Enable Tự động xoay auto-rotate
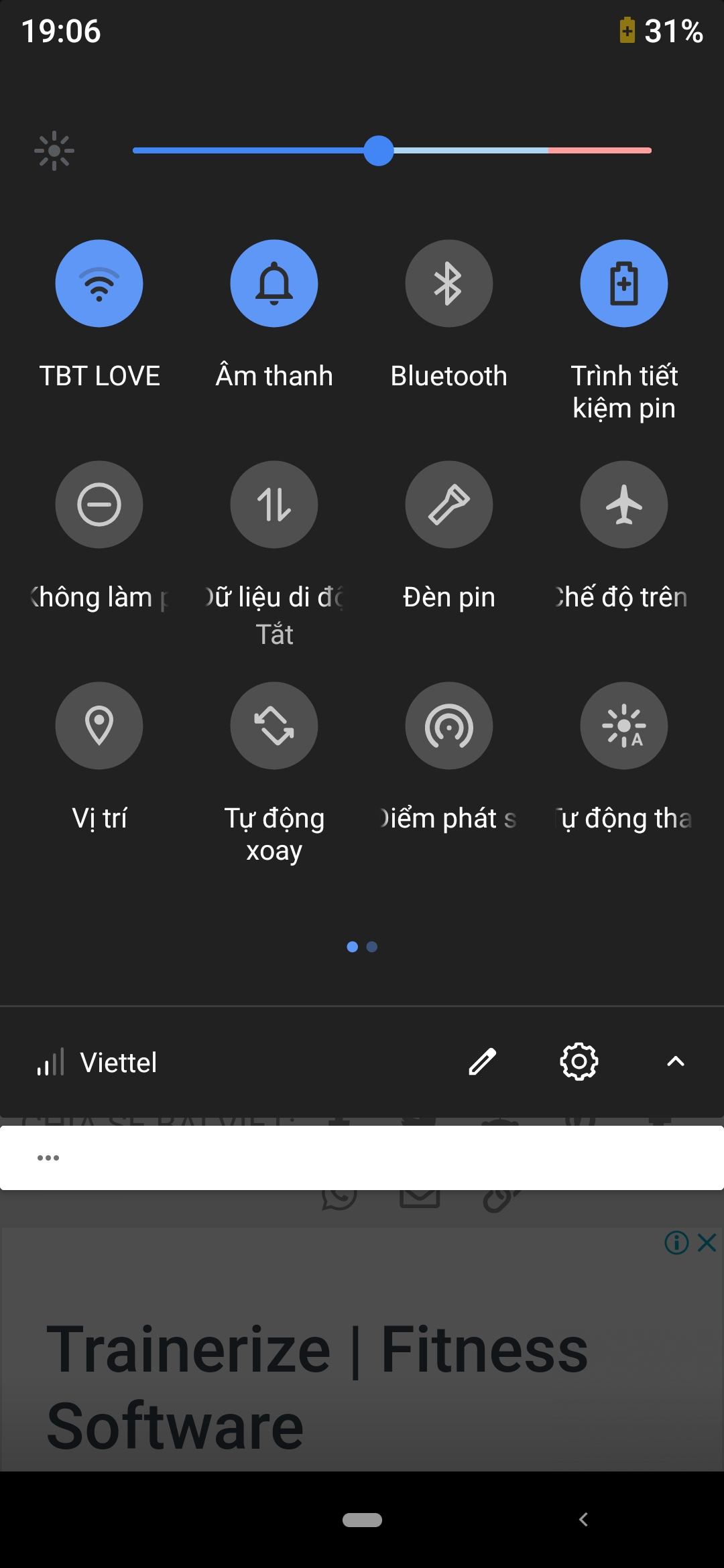 pyautogui.click(x=274, y=726)
